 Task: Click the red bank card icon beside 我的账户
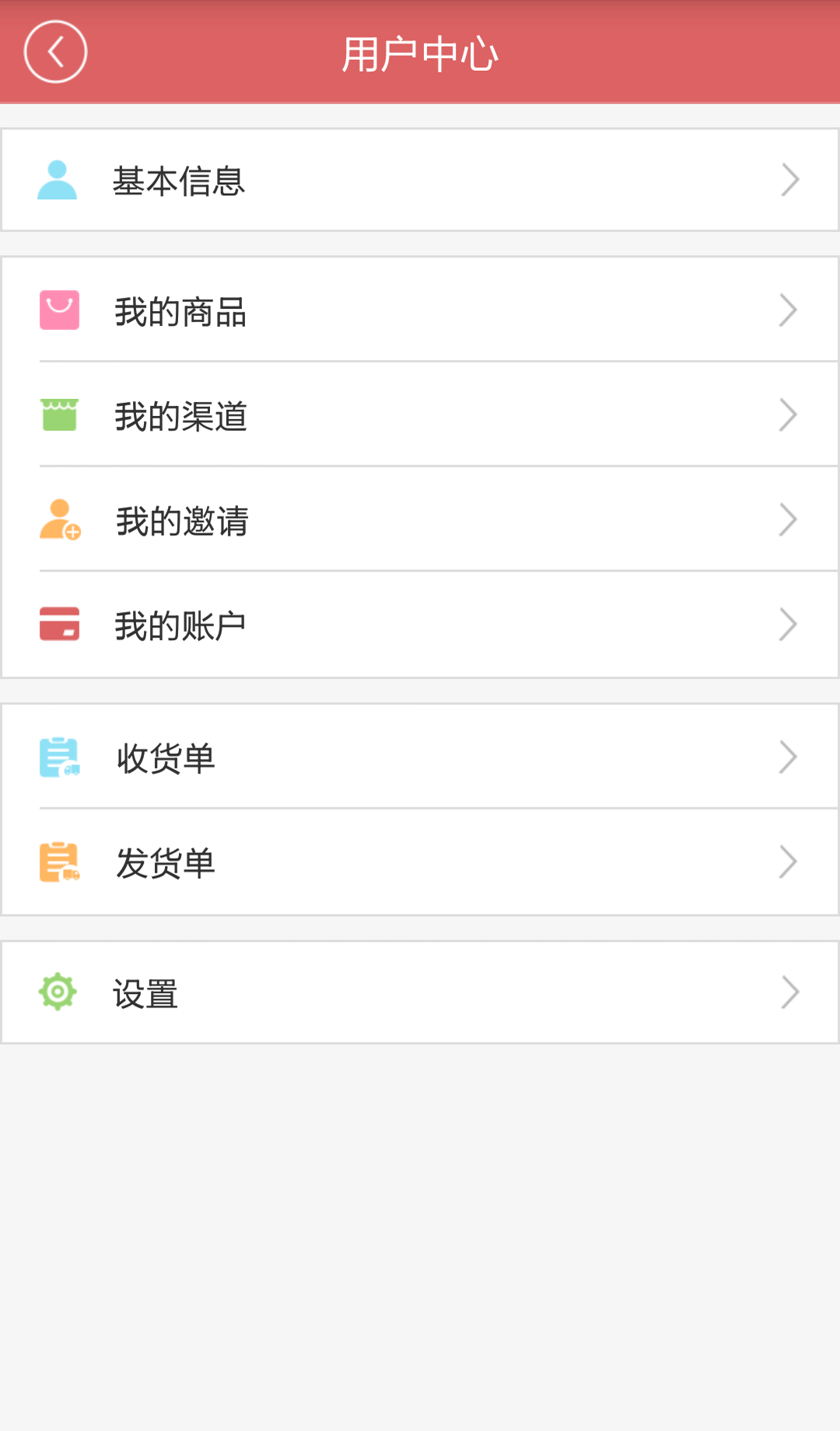click(x=58, y=625)
